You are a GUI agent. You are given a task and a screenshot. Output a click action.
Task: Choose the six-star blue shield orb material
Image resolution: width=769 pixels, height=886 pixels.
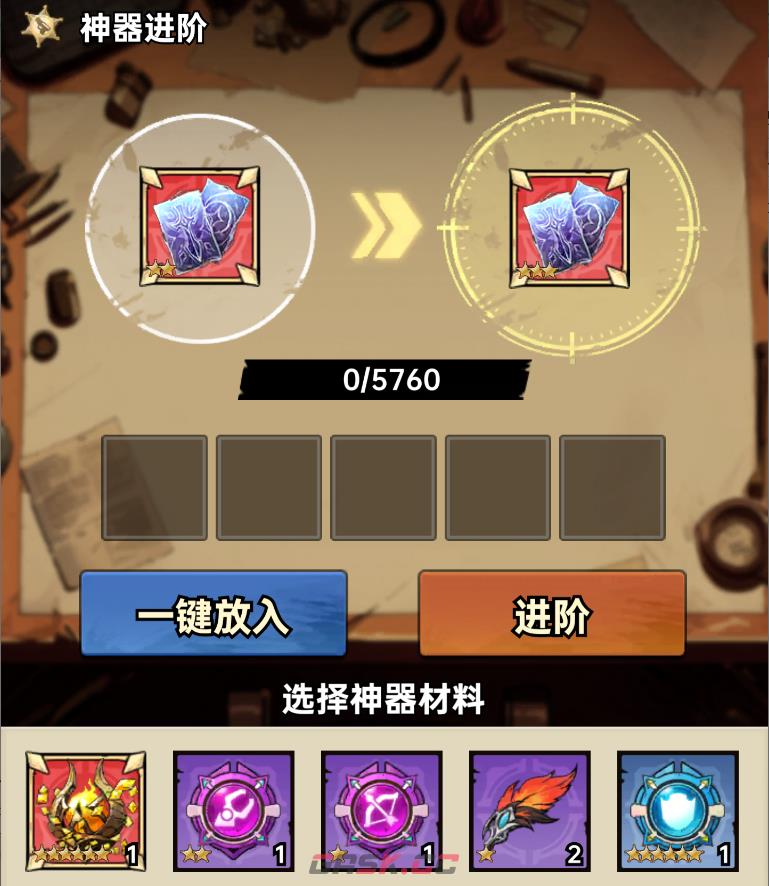(x=677, y=809)
